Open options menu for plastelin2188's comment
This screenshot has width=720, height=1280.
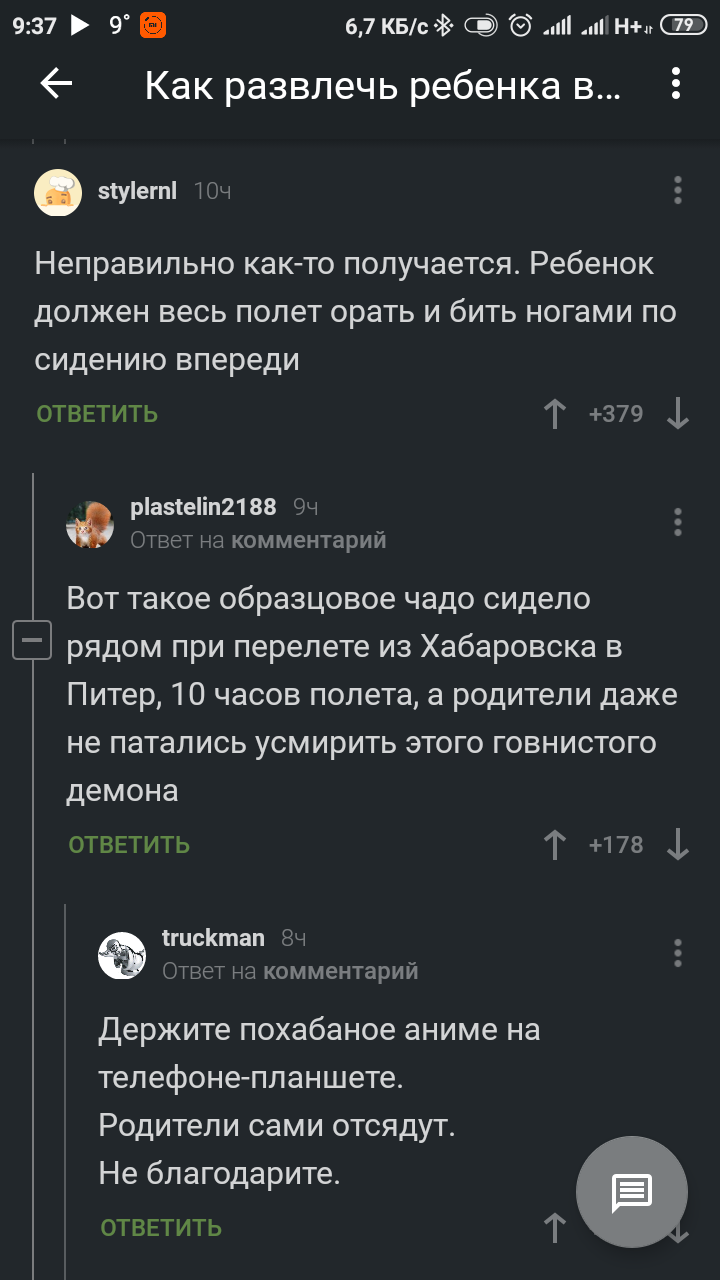(x=678, y=522)
